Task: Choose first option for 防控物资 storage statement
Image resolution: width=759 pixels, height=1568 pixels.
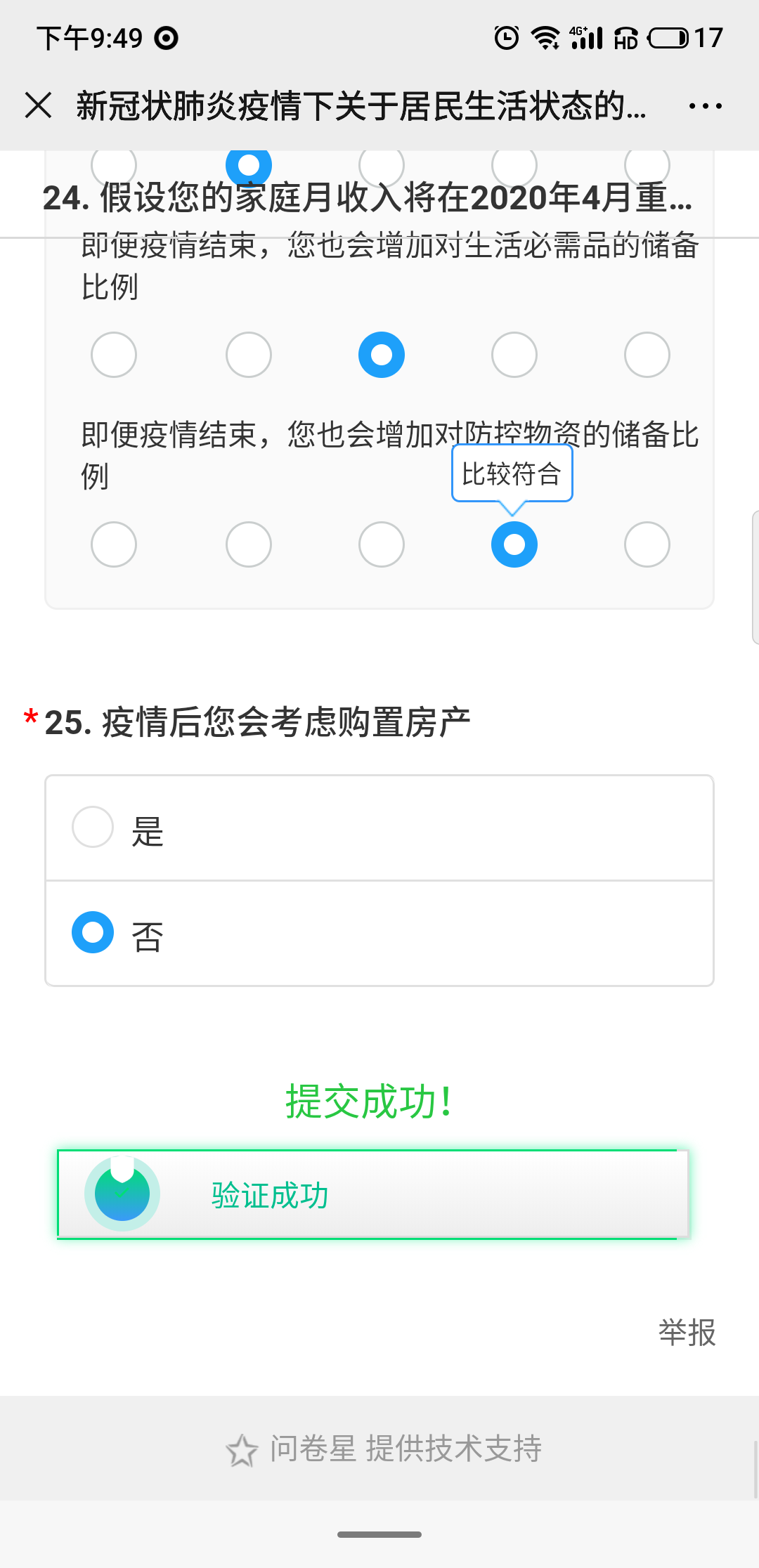Action: pos(114,544)
